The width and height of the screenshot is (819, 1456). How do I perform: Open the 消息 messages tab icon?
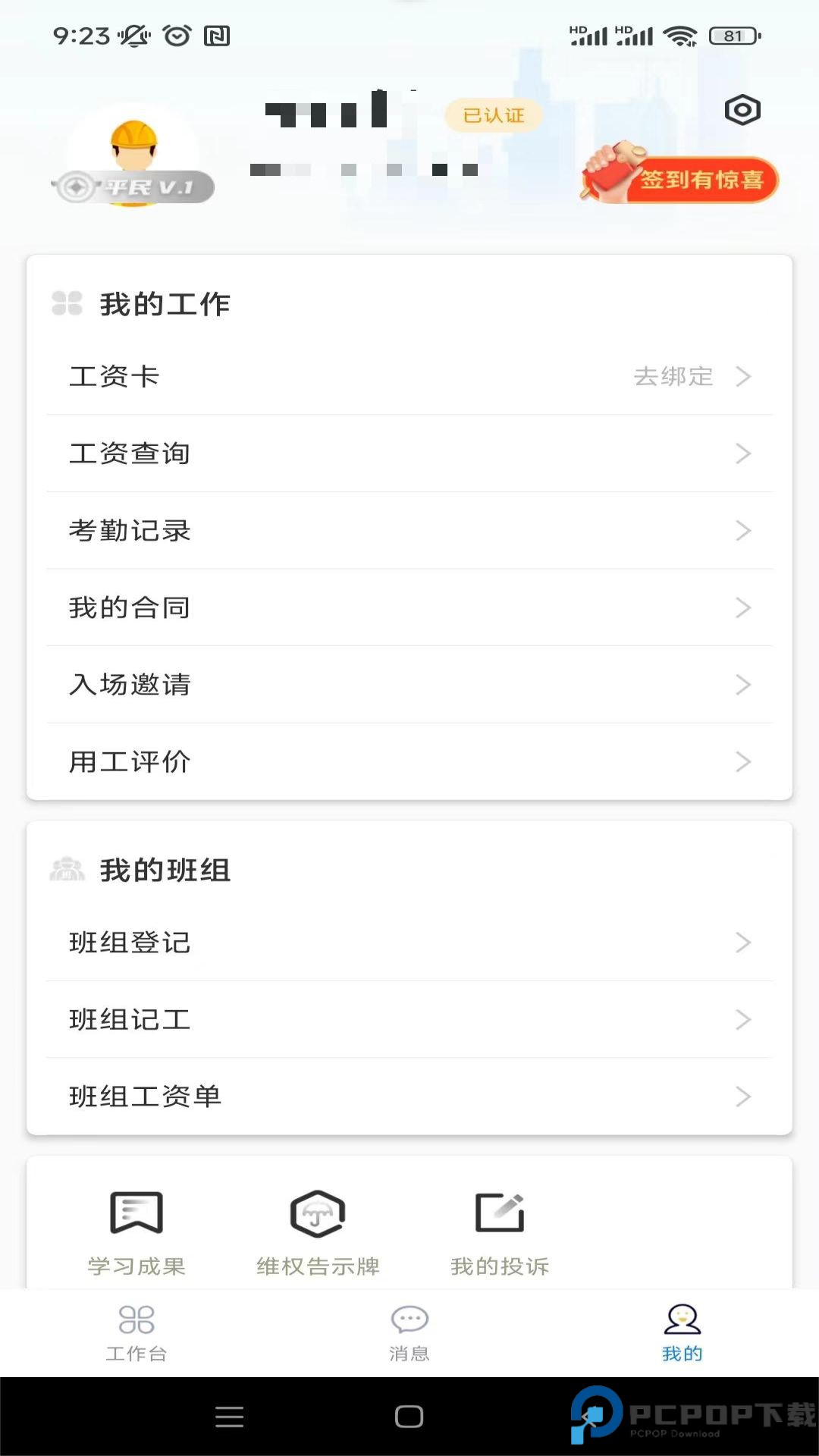point(409,1316)
